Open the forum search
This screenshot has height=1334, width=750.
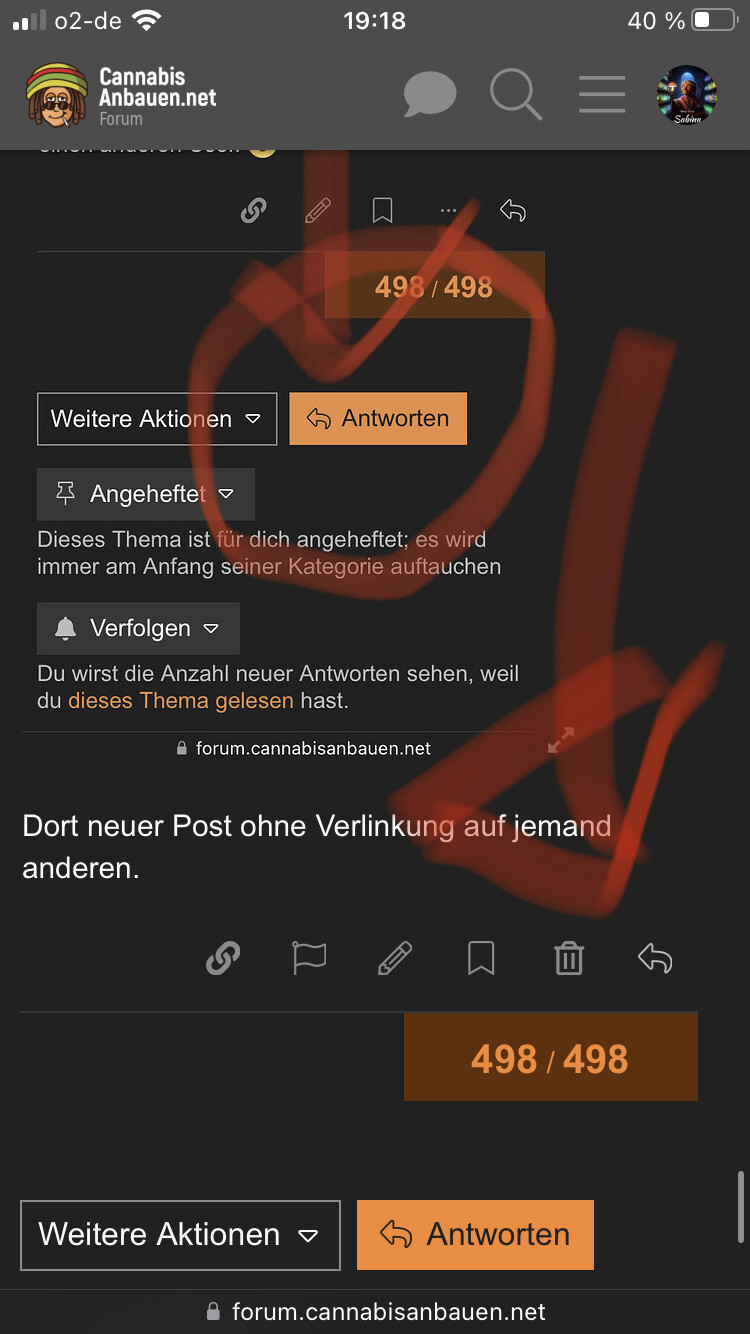[x=516, y=95]
